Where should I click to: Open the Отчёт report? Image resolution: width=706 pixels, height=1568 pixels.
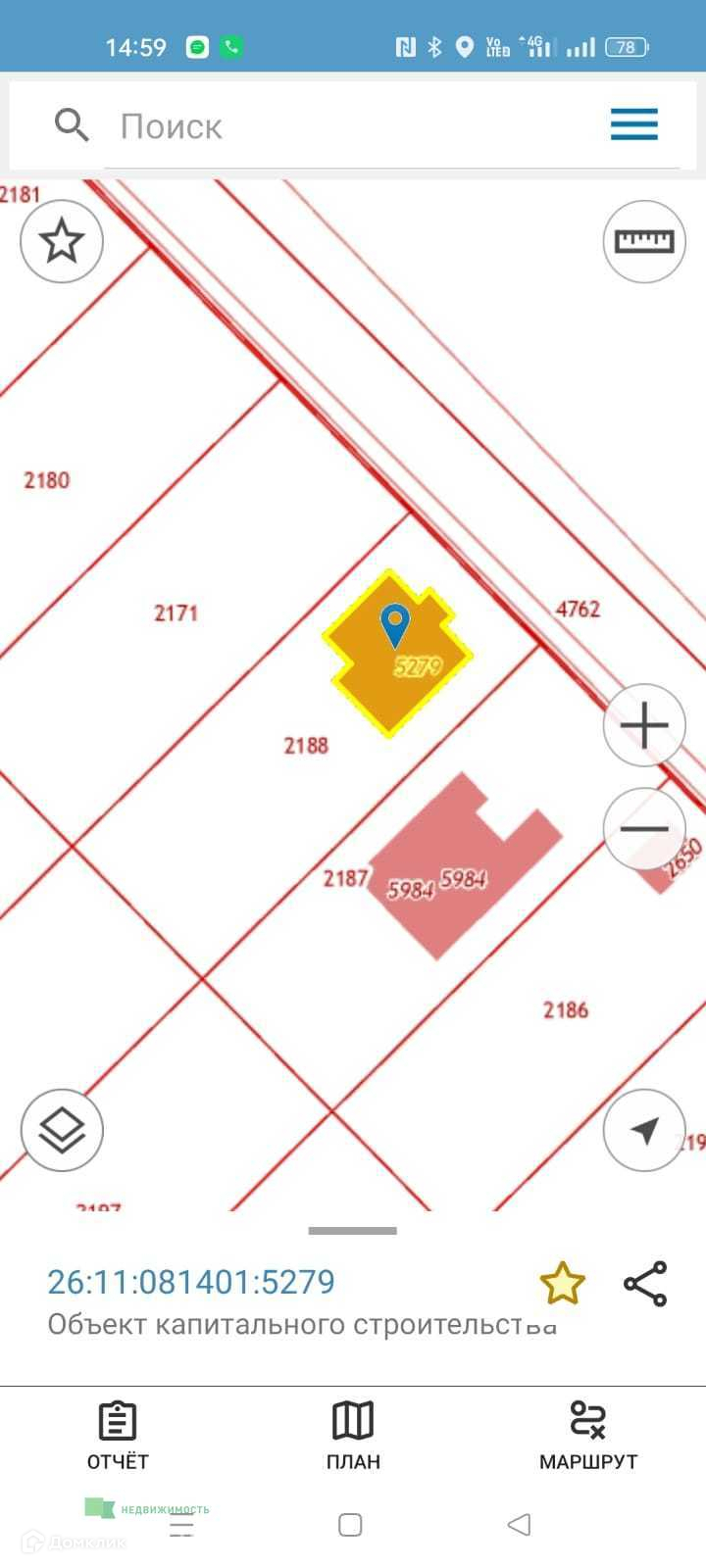pyautogui.click(x=118, y=1435)
